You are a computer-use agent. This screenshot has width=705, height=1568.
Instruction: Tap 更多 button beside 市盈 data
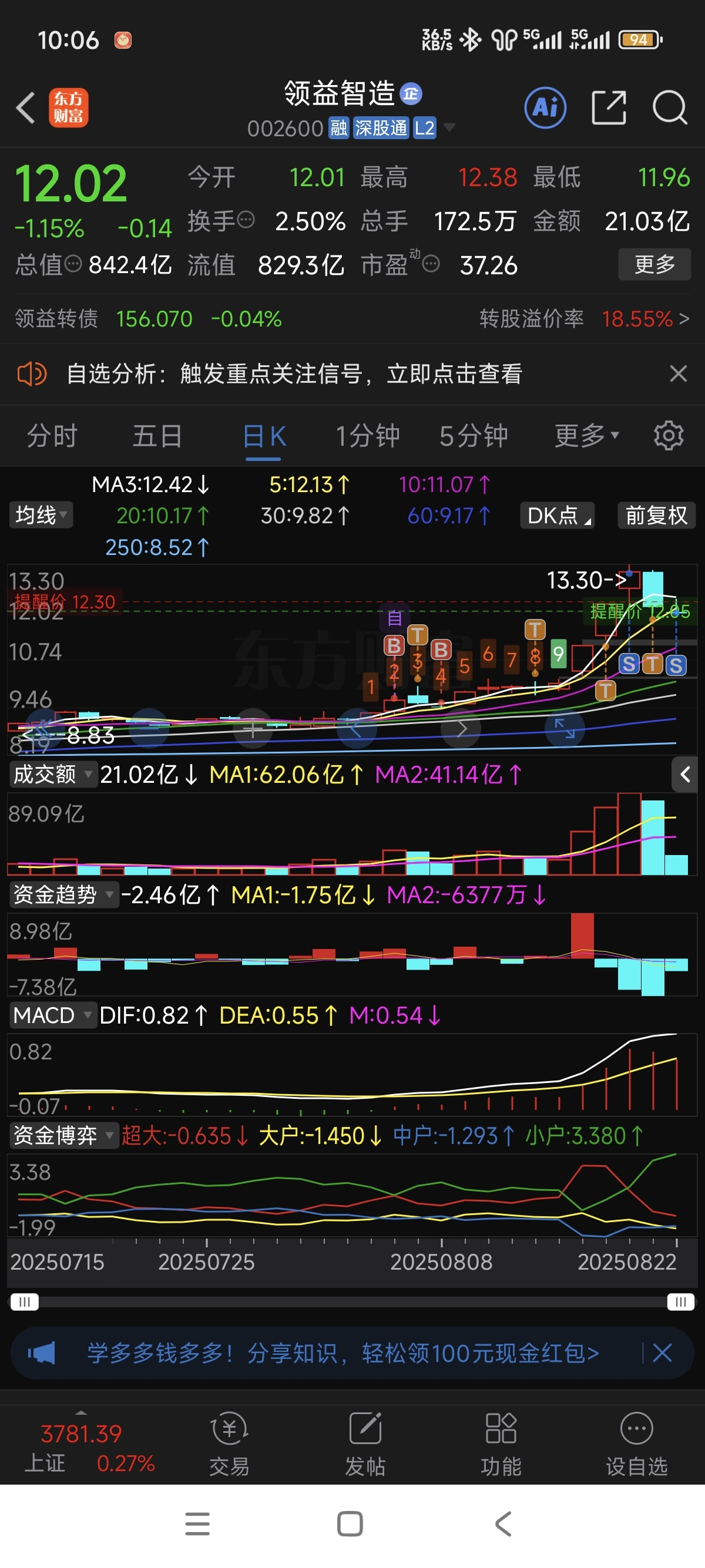654,264
